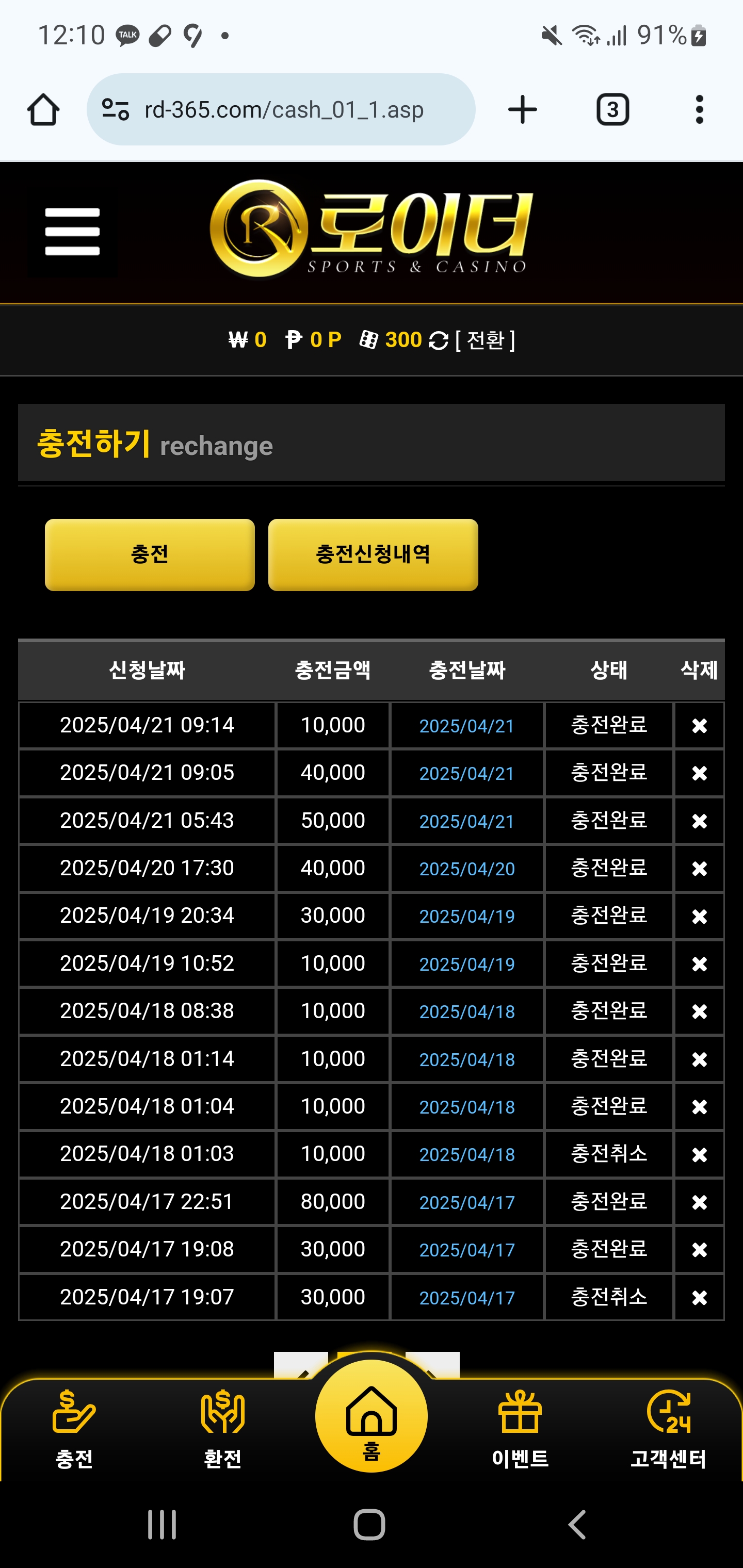Remove the 80,000 charge from 2025/04/17

click(699, 1202)
